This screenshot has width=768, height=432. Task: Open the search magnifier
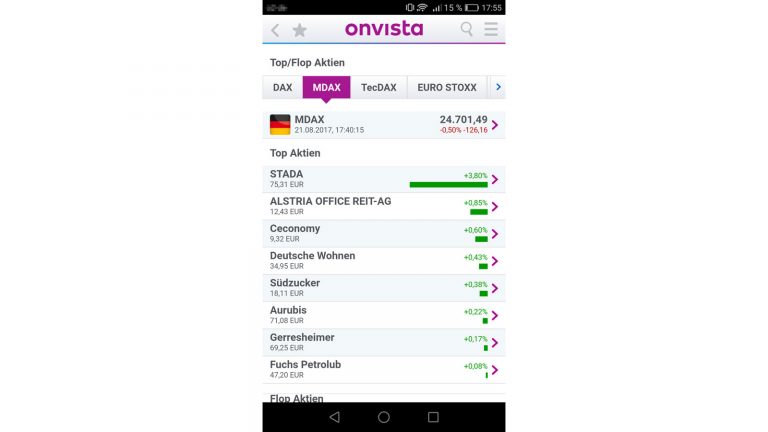click(466, 30)
